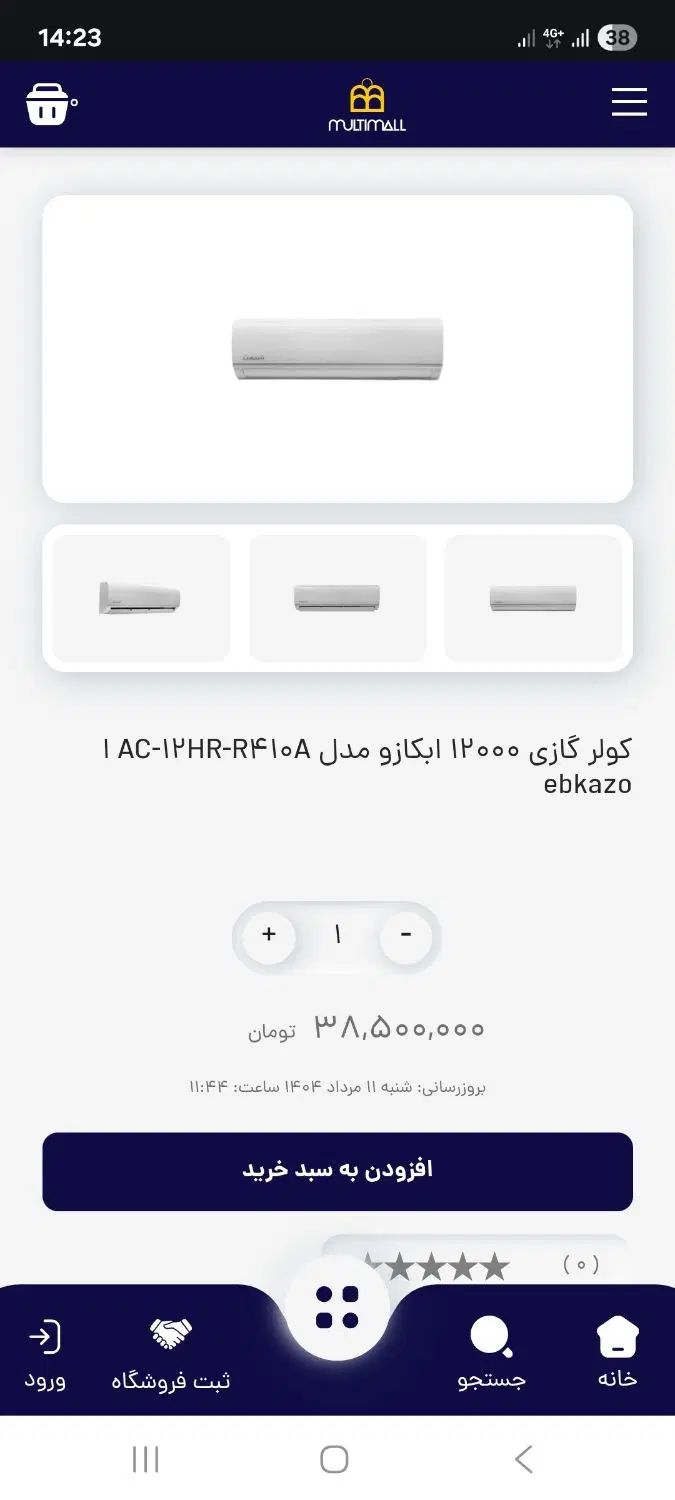Image resolution: width=675 pixels, height=1500 pixels.
Task: Decrease quantity with the minus button
Action: coord(405,936)
